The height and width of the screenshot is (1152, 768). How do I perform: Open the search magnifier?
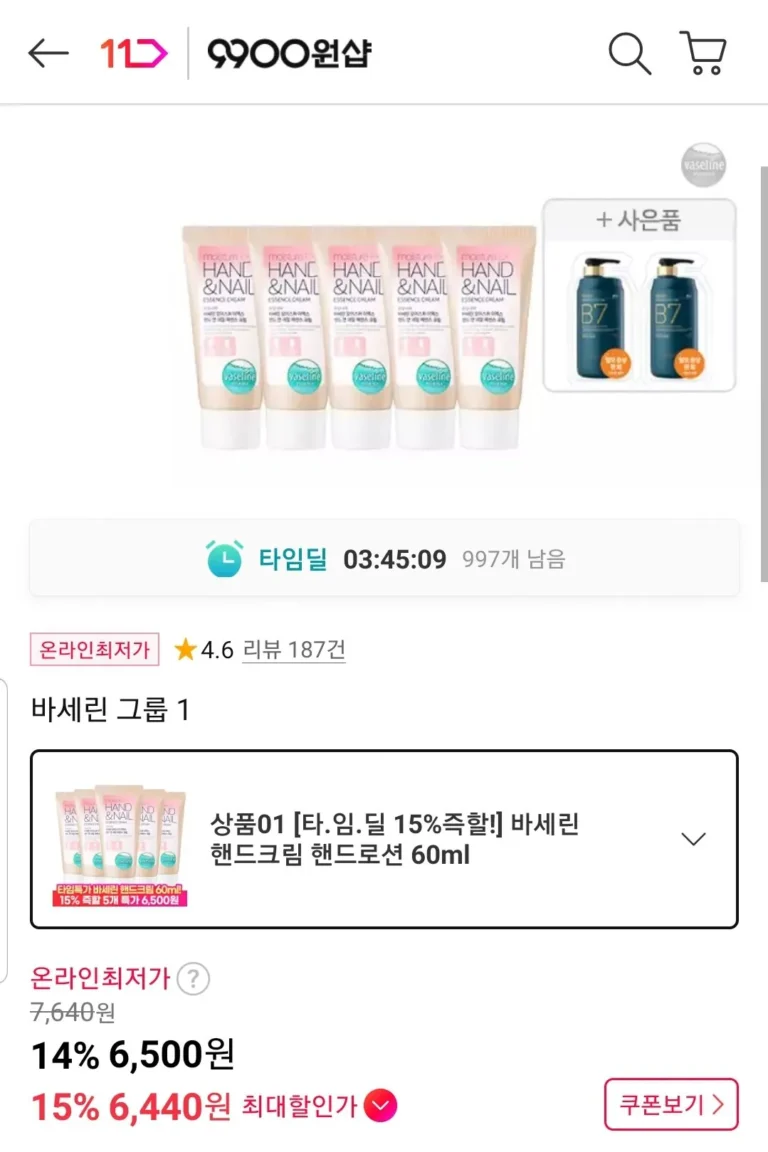[x=629, y=53]
